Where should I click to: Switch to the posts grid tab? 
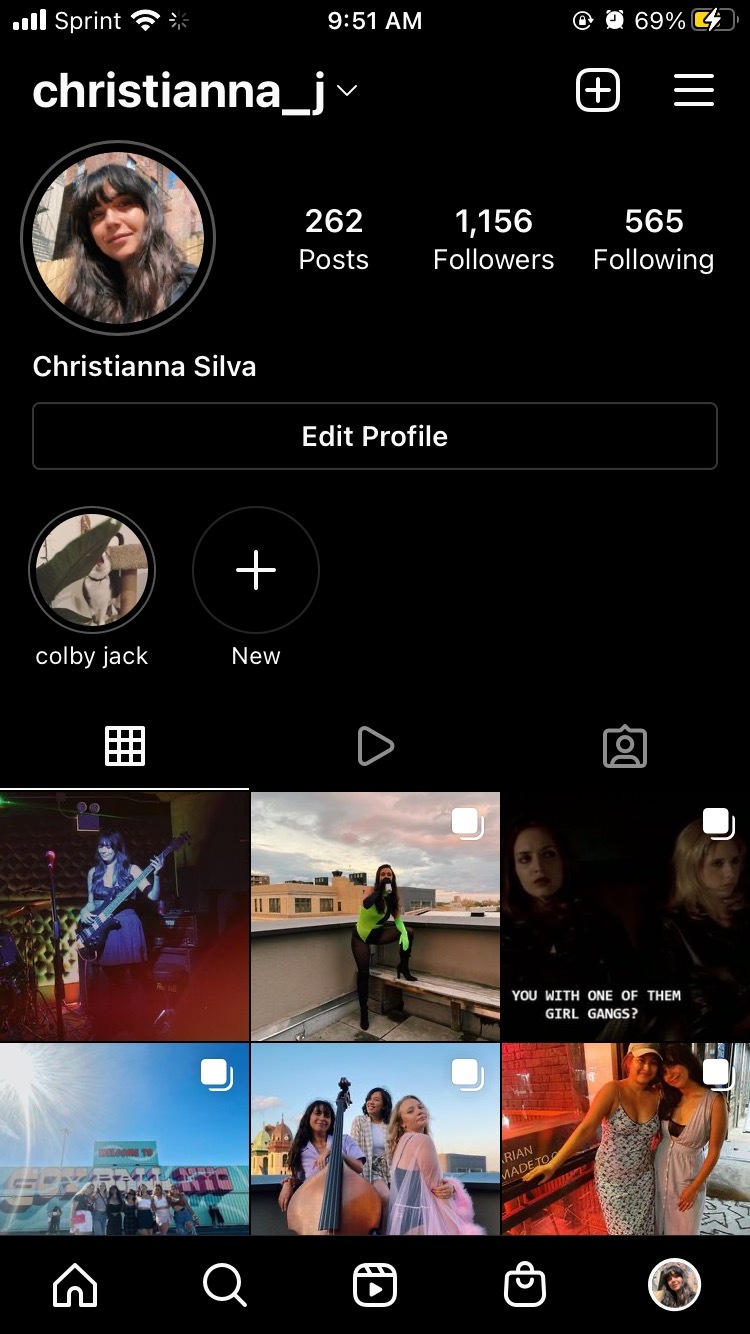tap(125, 746)
